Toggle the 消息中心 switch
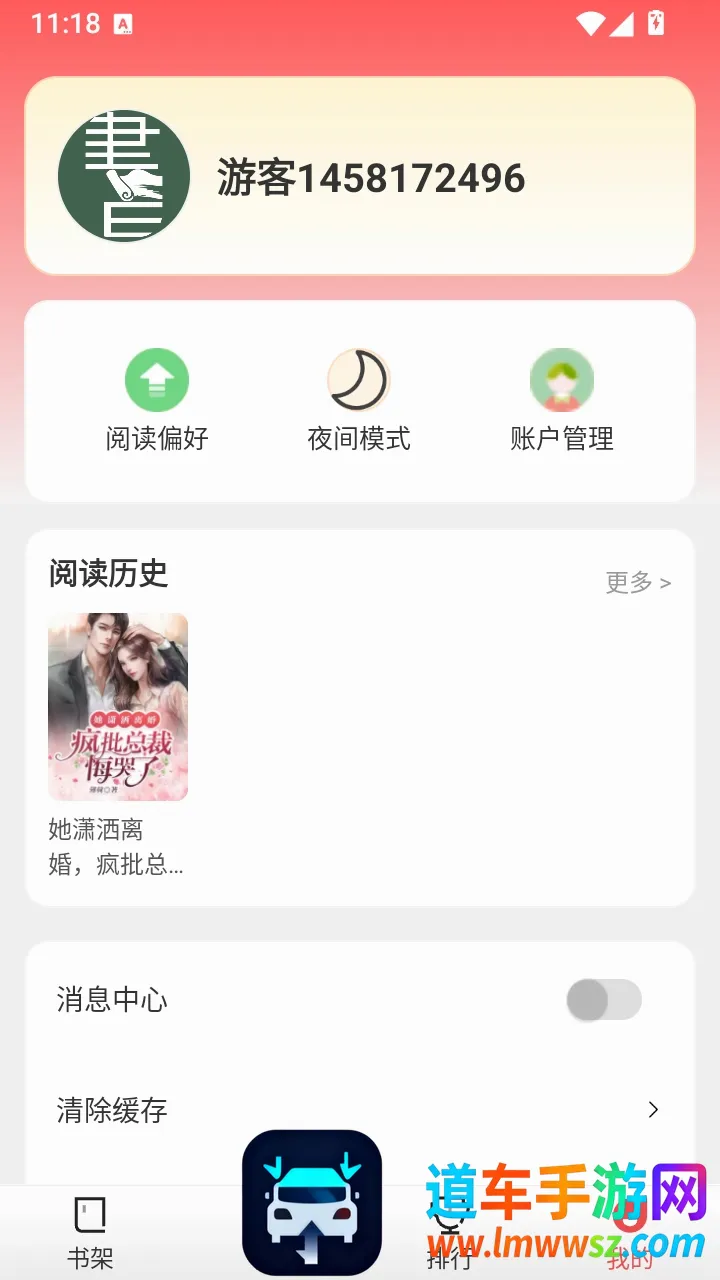The width and height of the screenshot is (720, 1280). pyautogui.click(x=604, y=1000)
